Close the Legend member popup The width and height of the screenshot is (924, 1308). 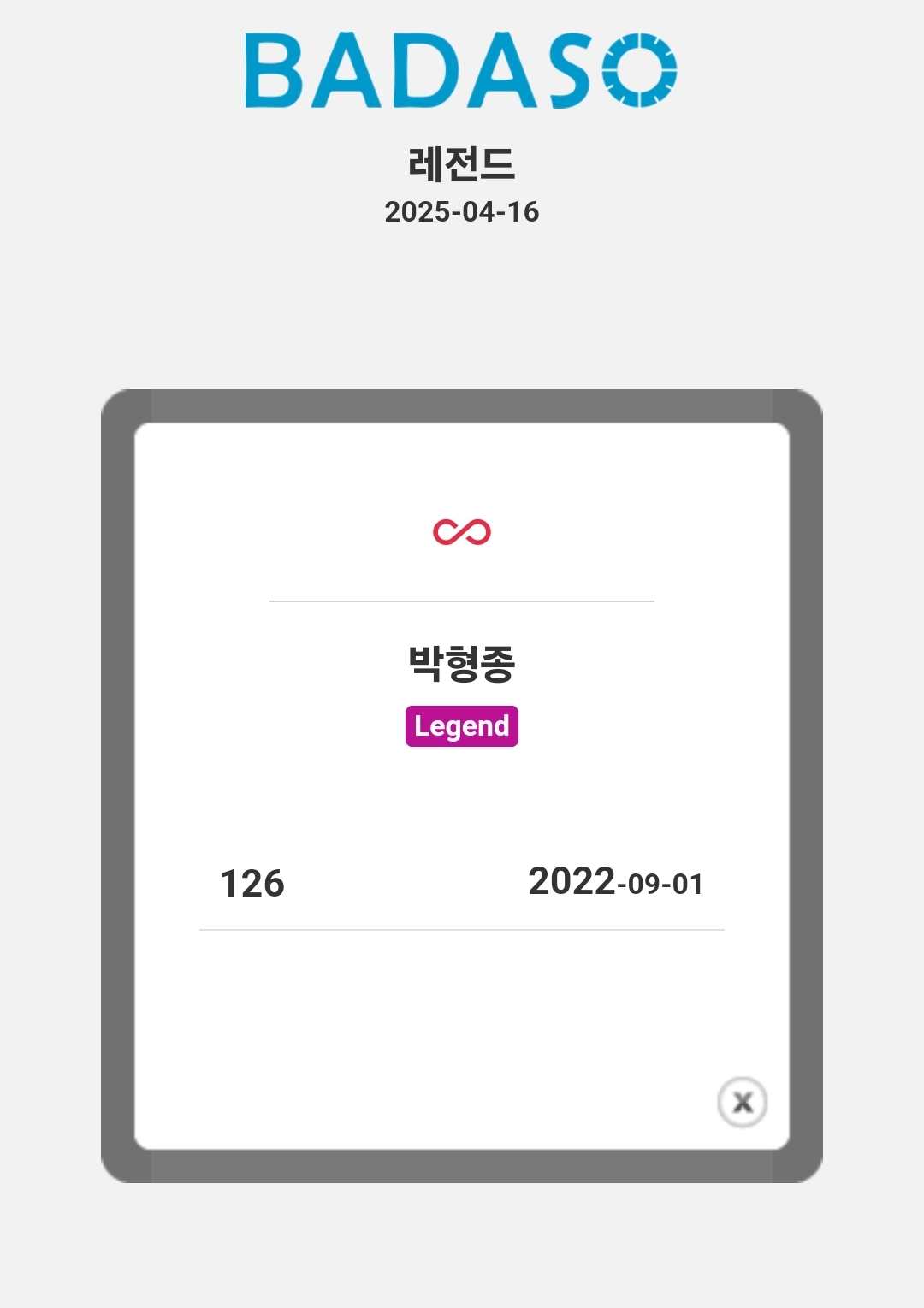point(742,1102)
